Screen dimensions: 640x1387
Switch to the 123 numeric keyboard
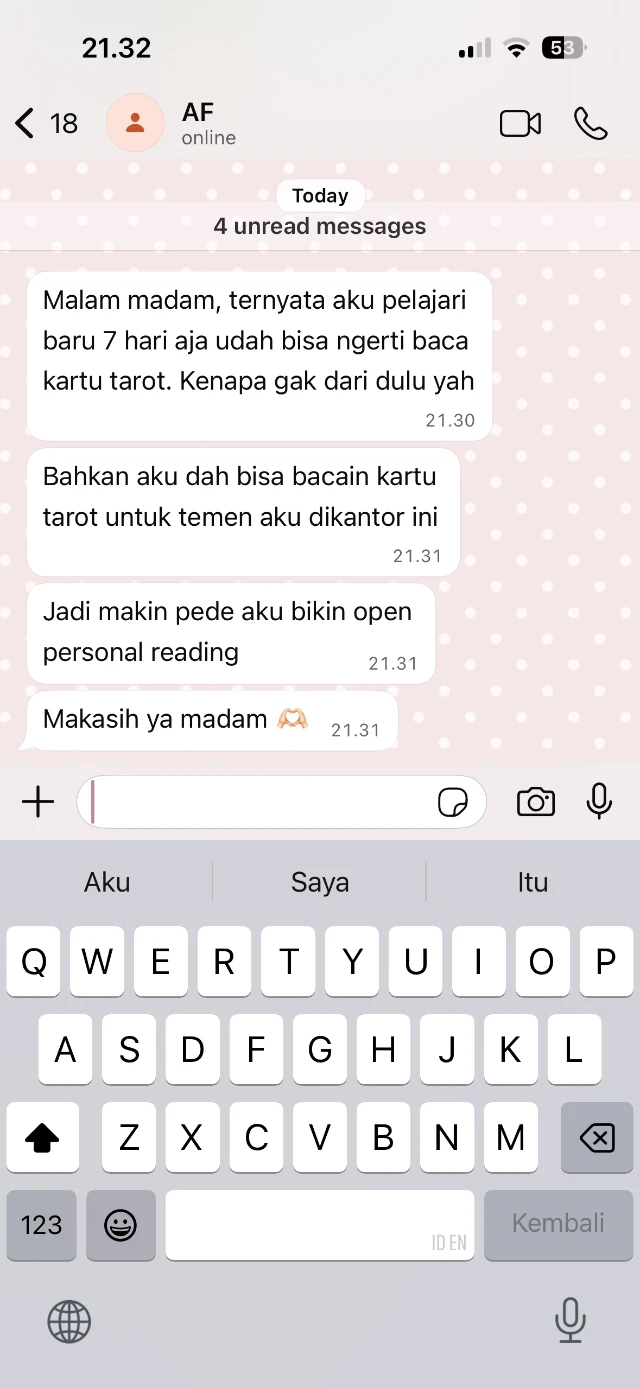tap(42, 1224)
